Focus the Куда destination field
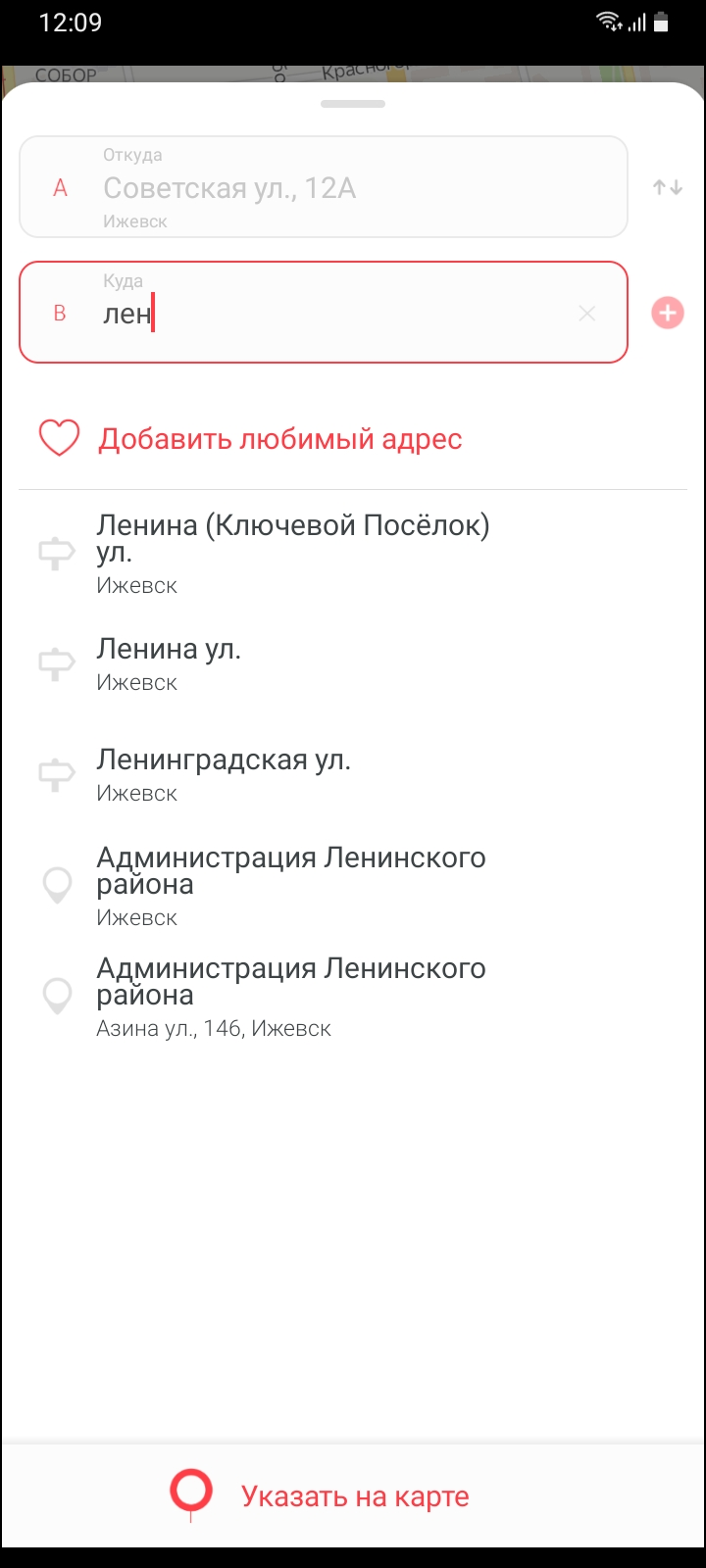This screenshot has height=1568, width=706. point(324,313)
